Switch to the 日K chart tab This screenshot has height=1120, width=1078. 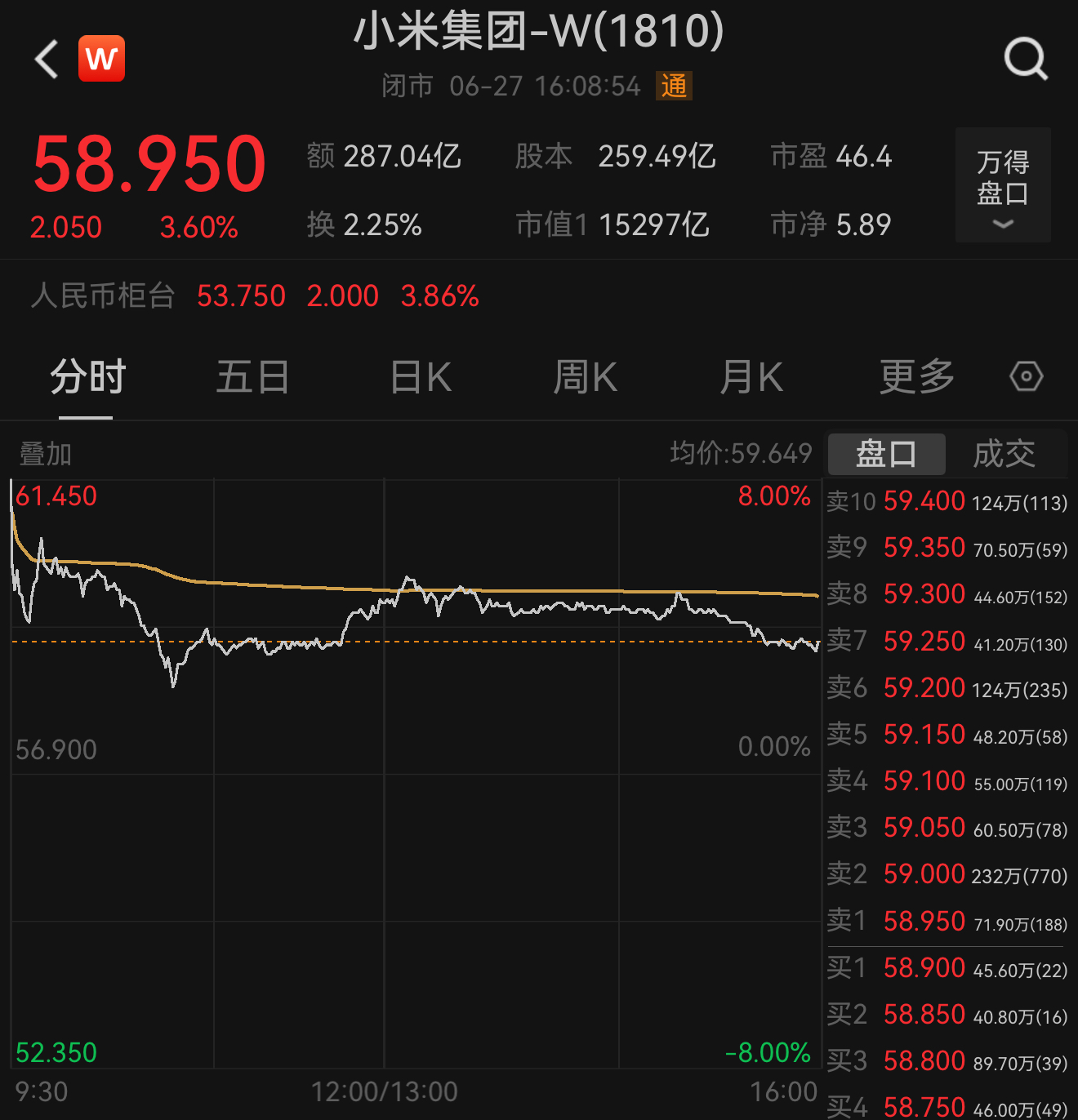coord(421,377)
